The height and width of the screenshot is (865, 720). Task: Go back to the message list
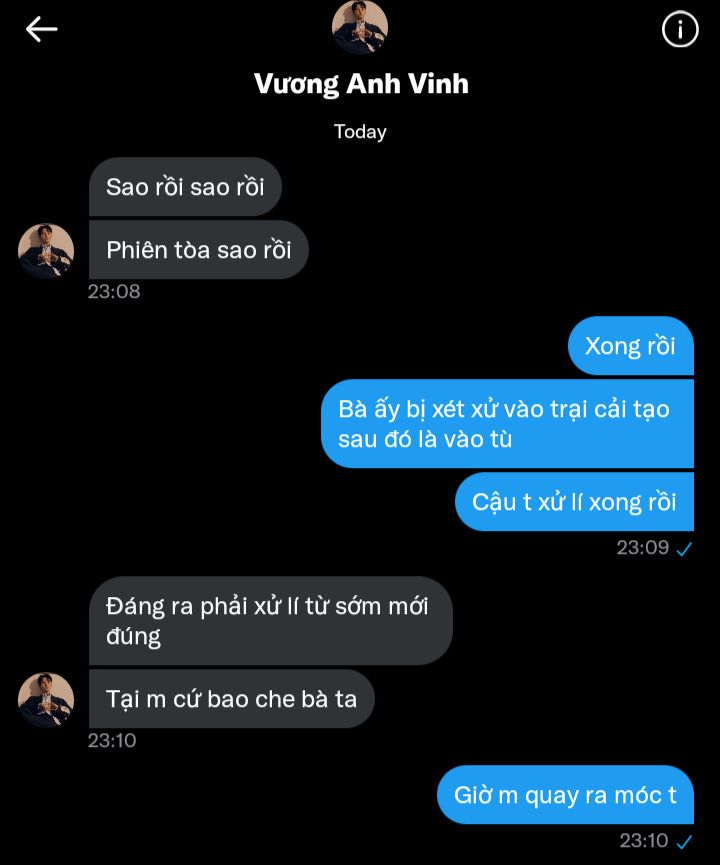coord(41,30)
